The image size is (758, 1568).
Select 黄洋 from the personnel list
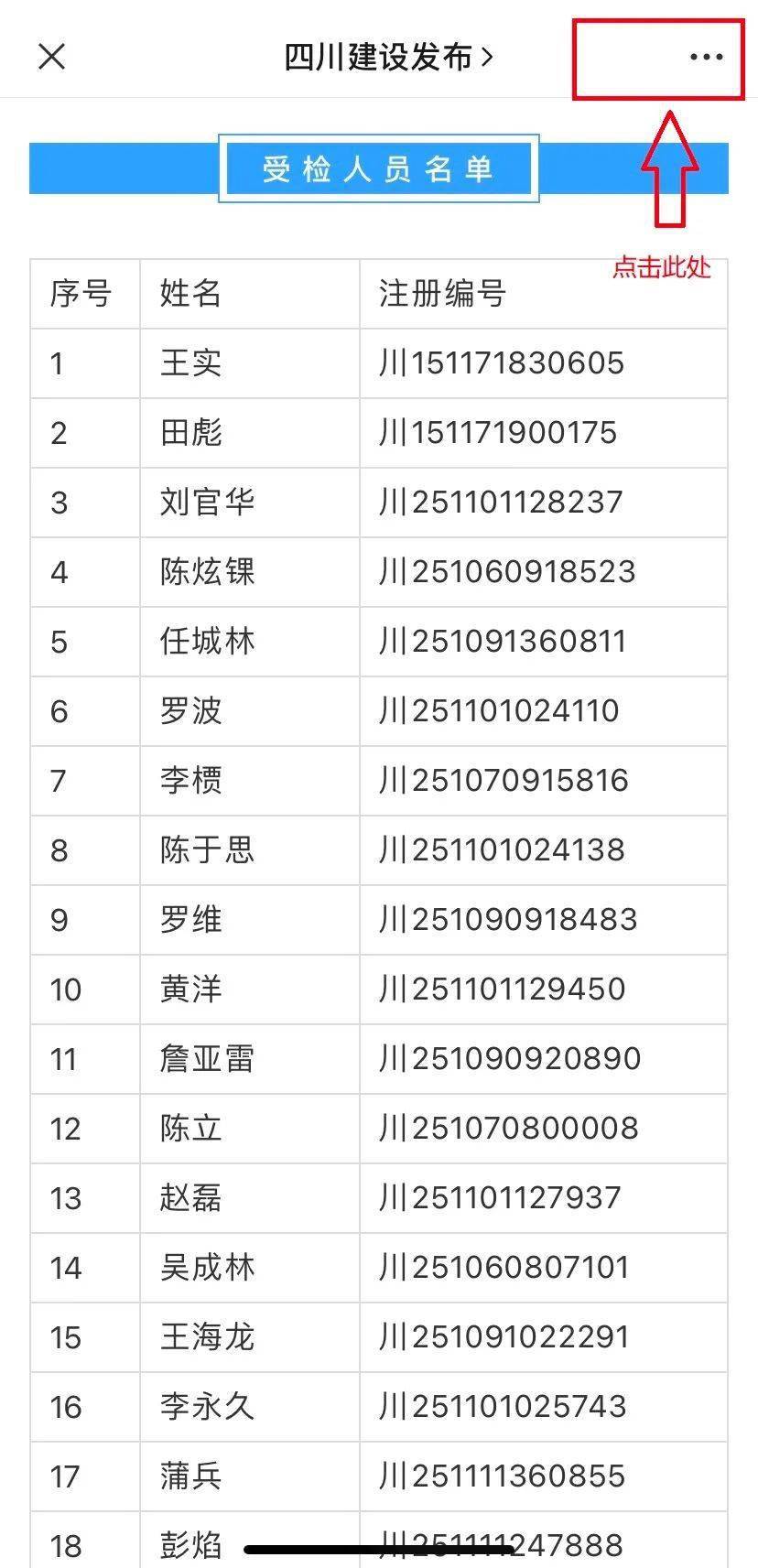pyautogui.click(x=187, y=989)
